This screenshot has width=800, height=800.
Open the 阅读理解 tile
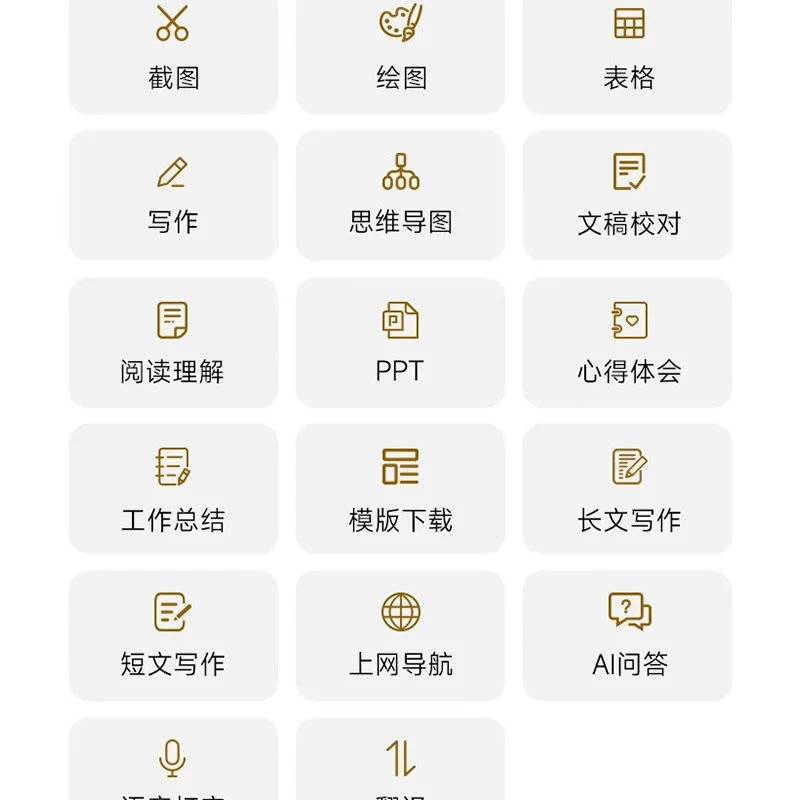(x=173, y=342)
